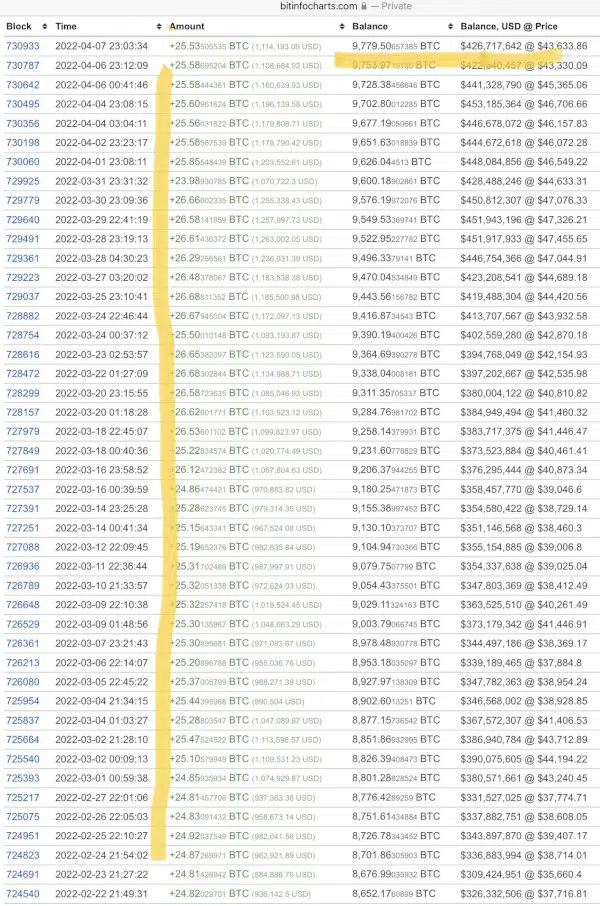
Task: Open block 730933 link
Action: 23,46
